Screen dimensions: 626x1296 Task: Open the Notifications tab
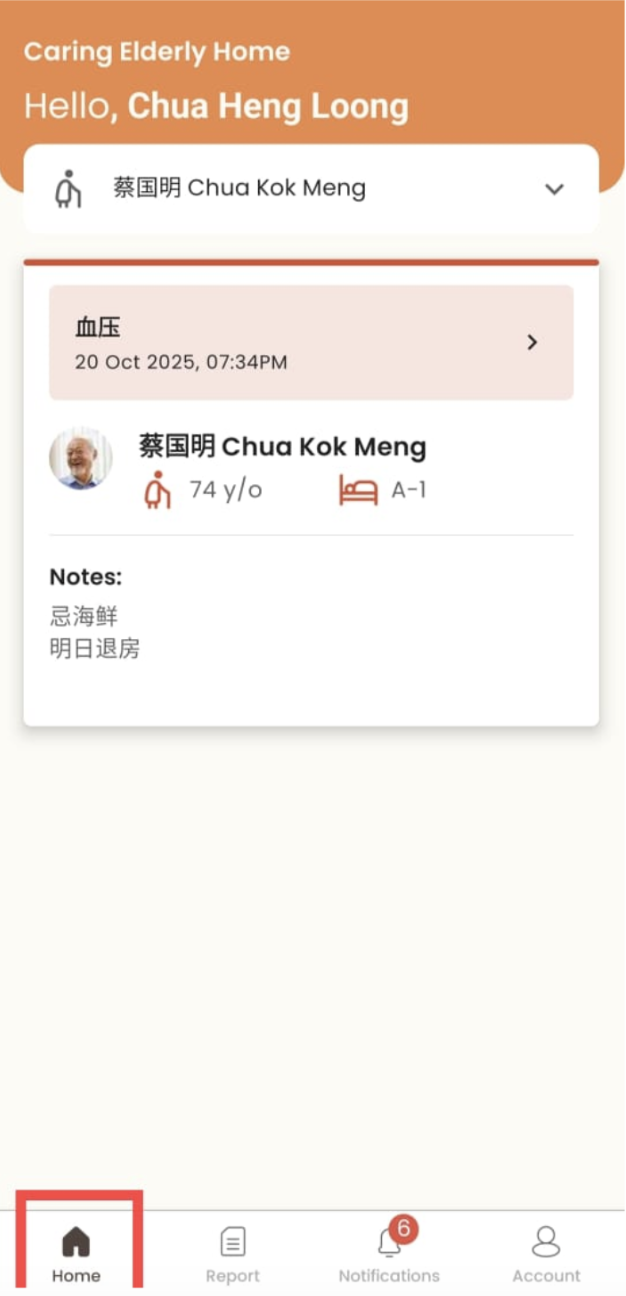389,1254
